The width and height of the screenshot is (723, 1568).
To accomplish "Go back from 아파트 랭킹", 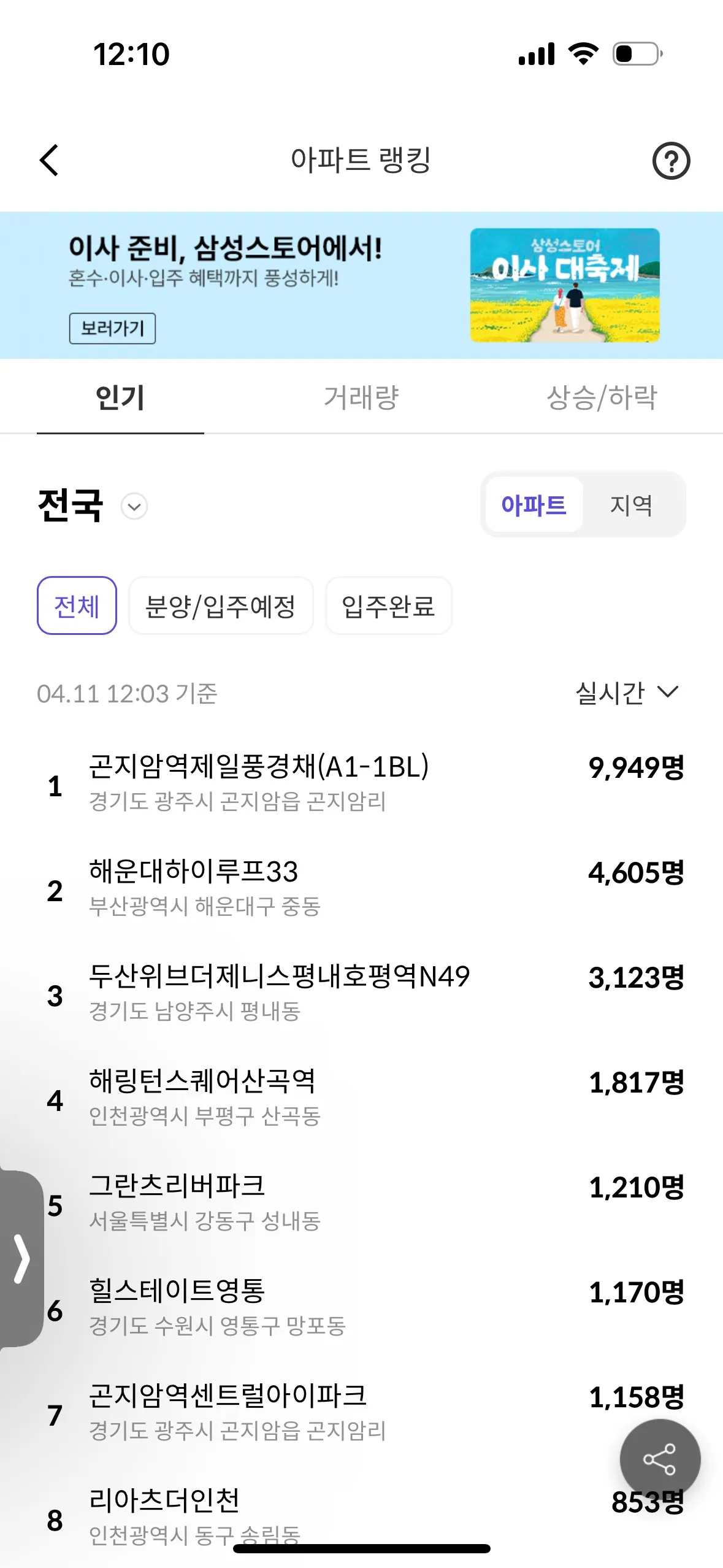I will pyautogui.click(x=50, y=161).
